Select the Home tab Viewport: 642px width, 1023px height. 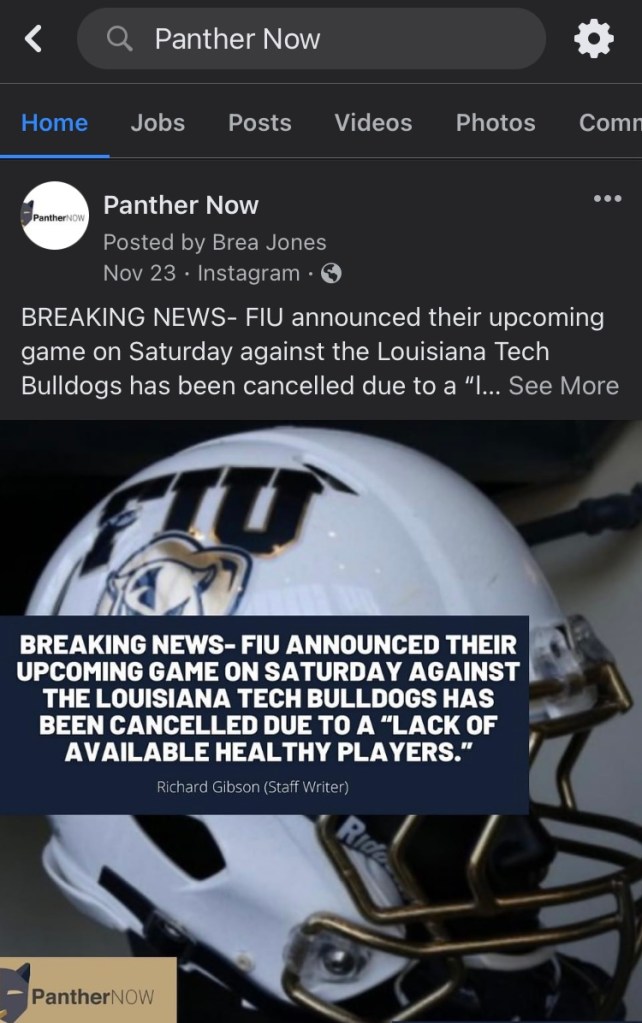pos(54,123)
